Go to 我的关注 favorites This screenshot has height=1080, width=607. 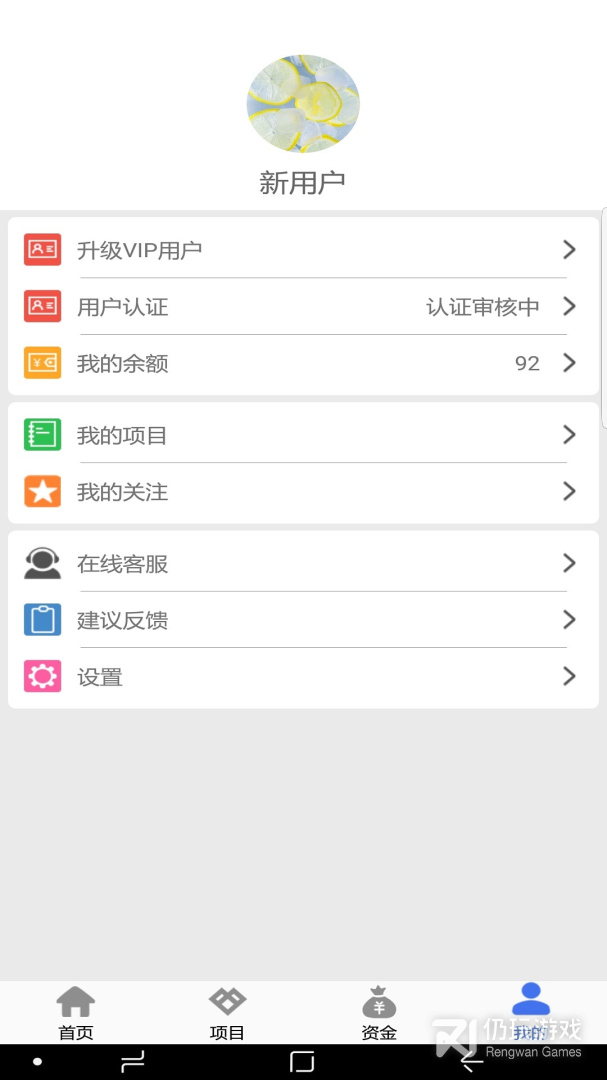pyautogui.click(x=300, y=492)
